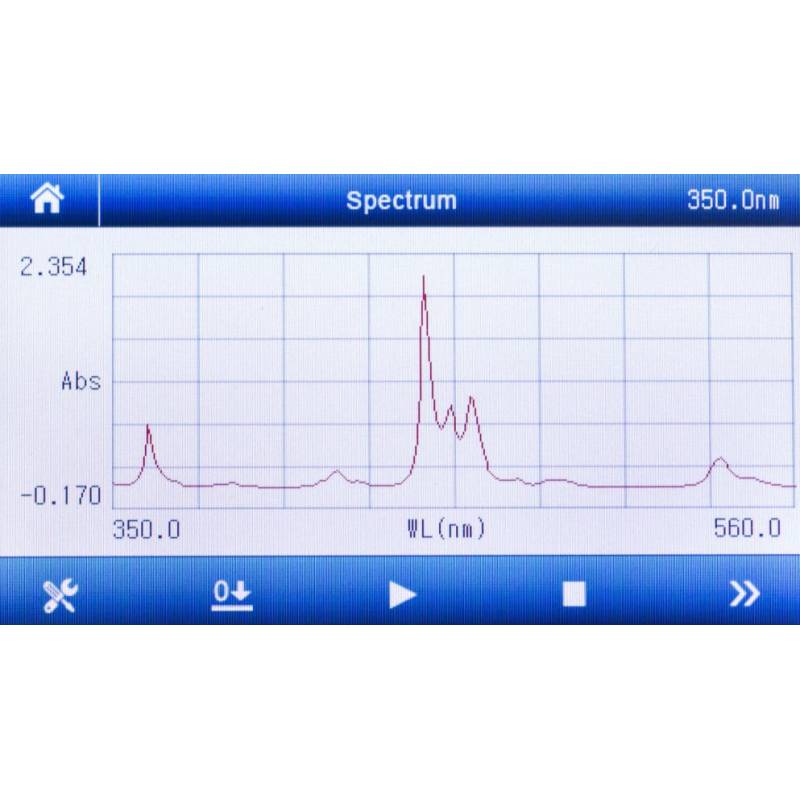Run the zero baseline correction
Screen dimensions: 800x800
(232, 595)
